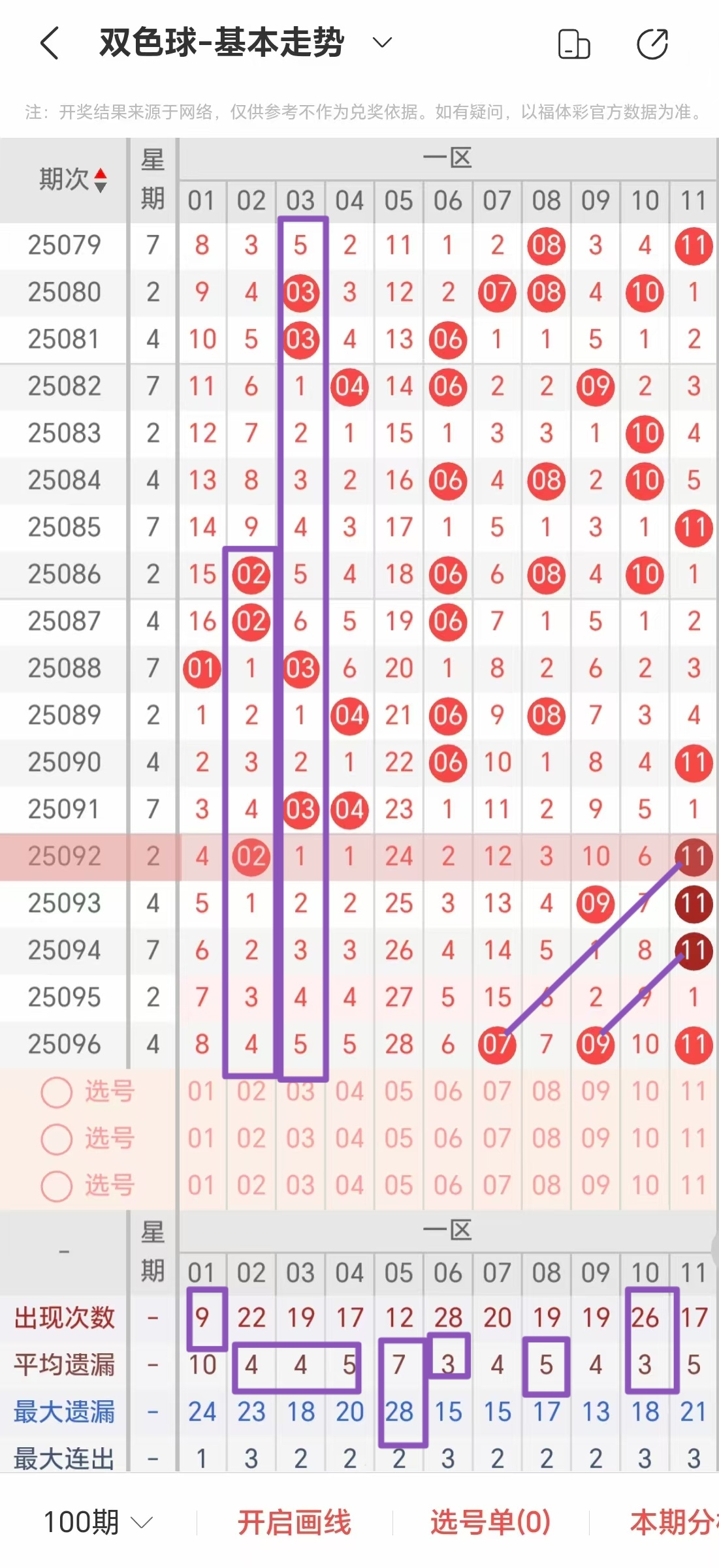Open floating window mode icon at top right
719x1568 pixels.
575,44
